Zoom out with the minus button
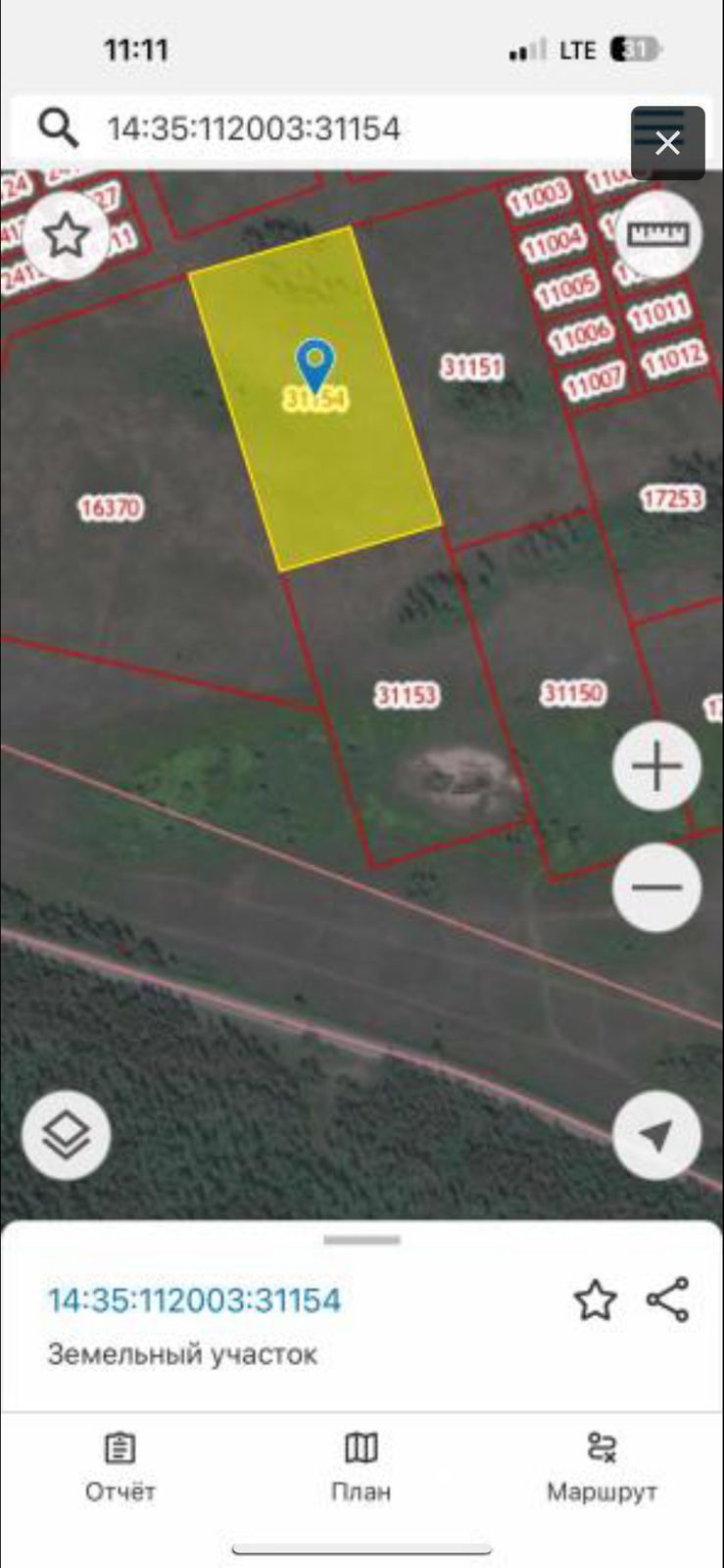724x1568 pixels. click(x=656, y=888)
